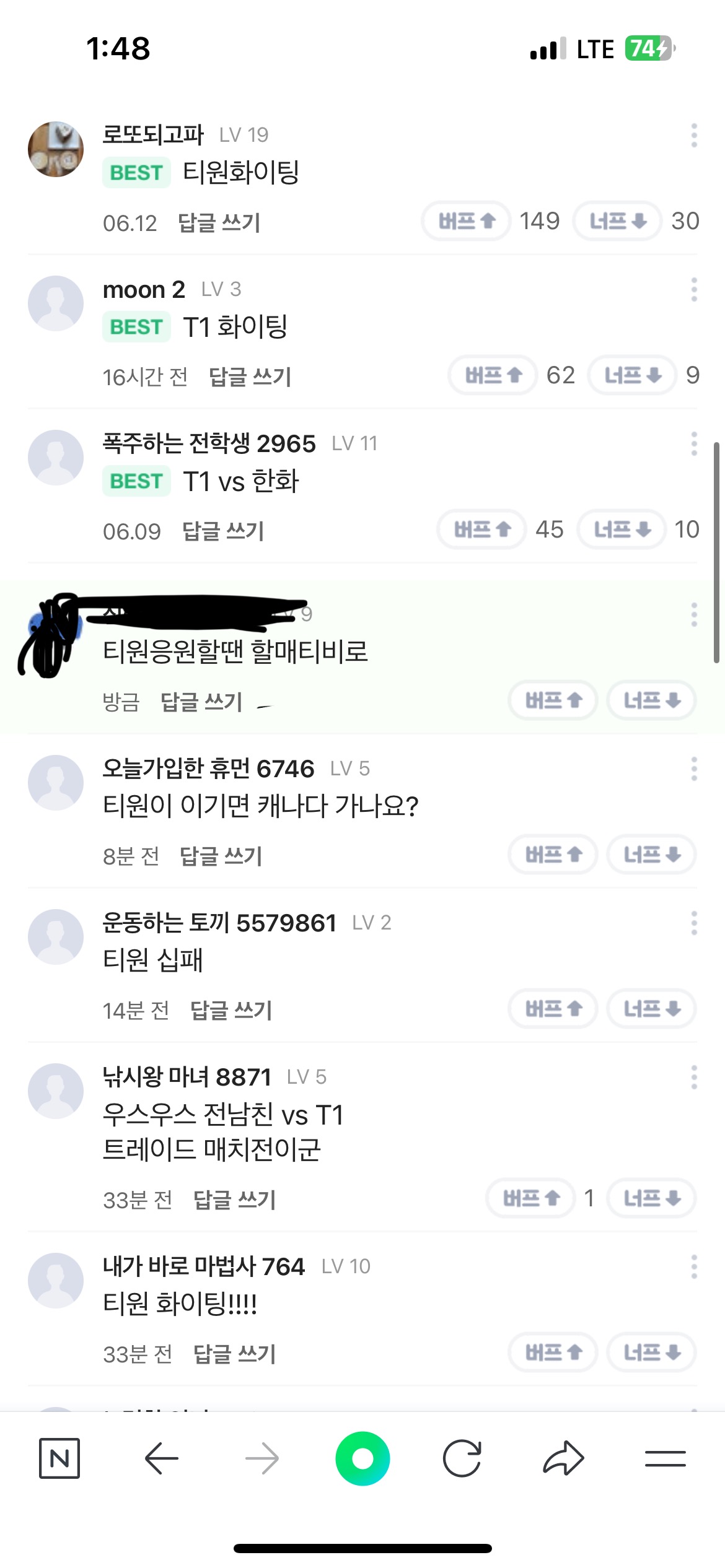Go back to previous page
Image resolution: width=725 pixels, height=1568 pixels.
(161, 1458)
